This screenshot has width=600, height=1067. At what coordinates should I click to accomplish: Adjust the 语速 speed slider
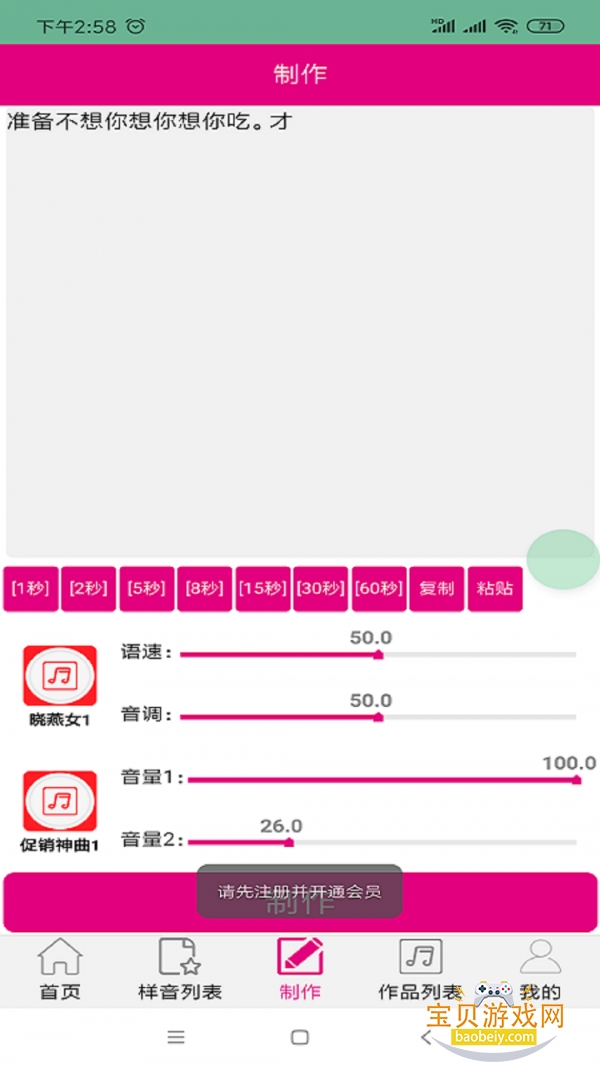[x=378, y=655]
